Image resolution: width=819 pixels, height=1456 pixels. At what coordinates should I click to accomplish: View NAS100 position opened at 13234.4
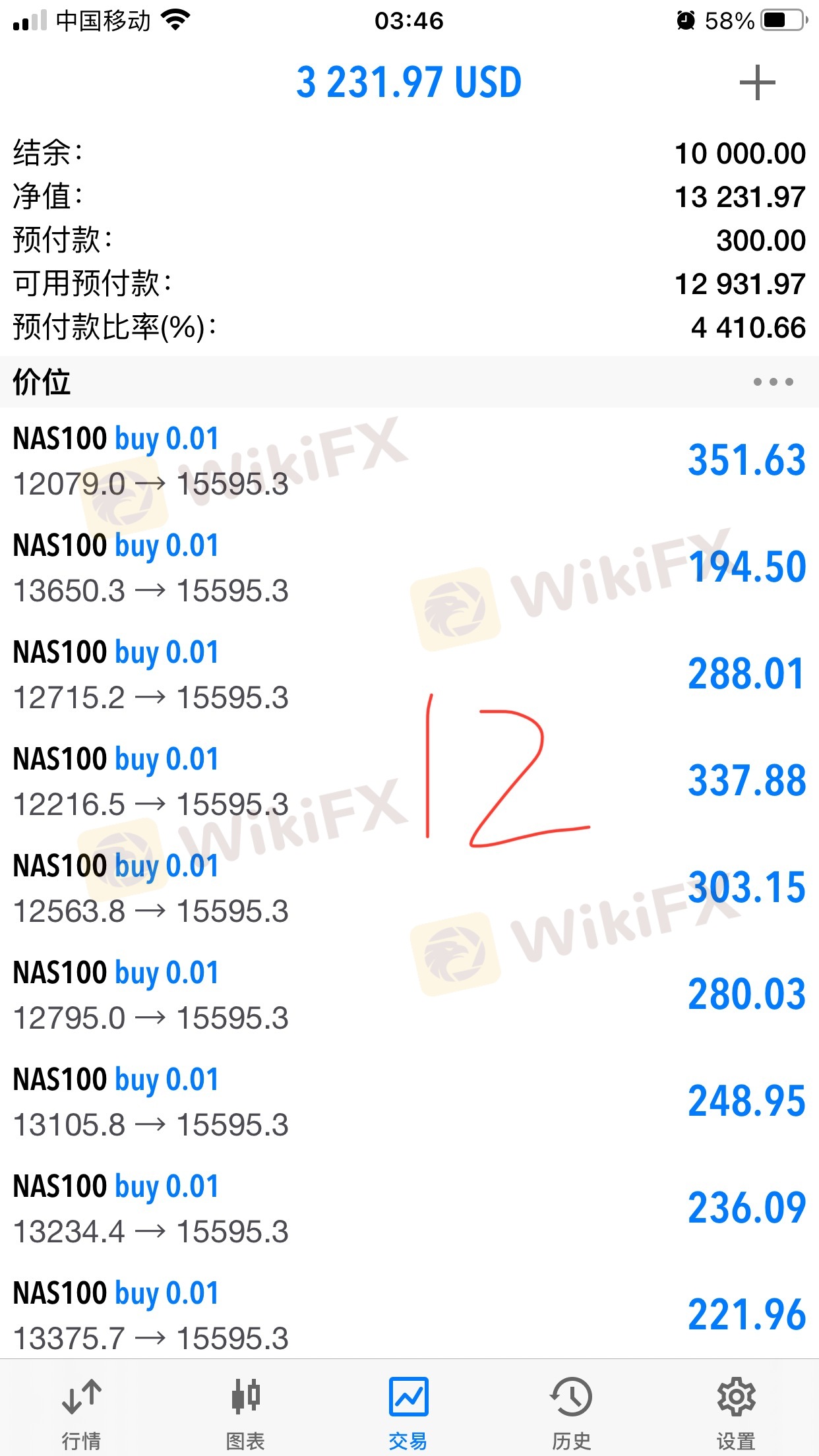tap(409, 1209)
